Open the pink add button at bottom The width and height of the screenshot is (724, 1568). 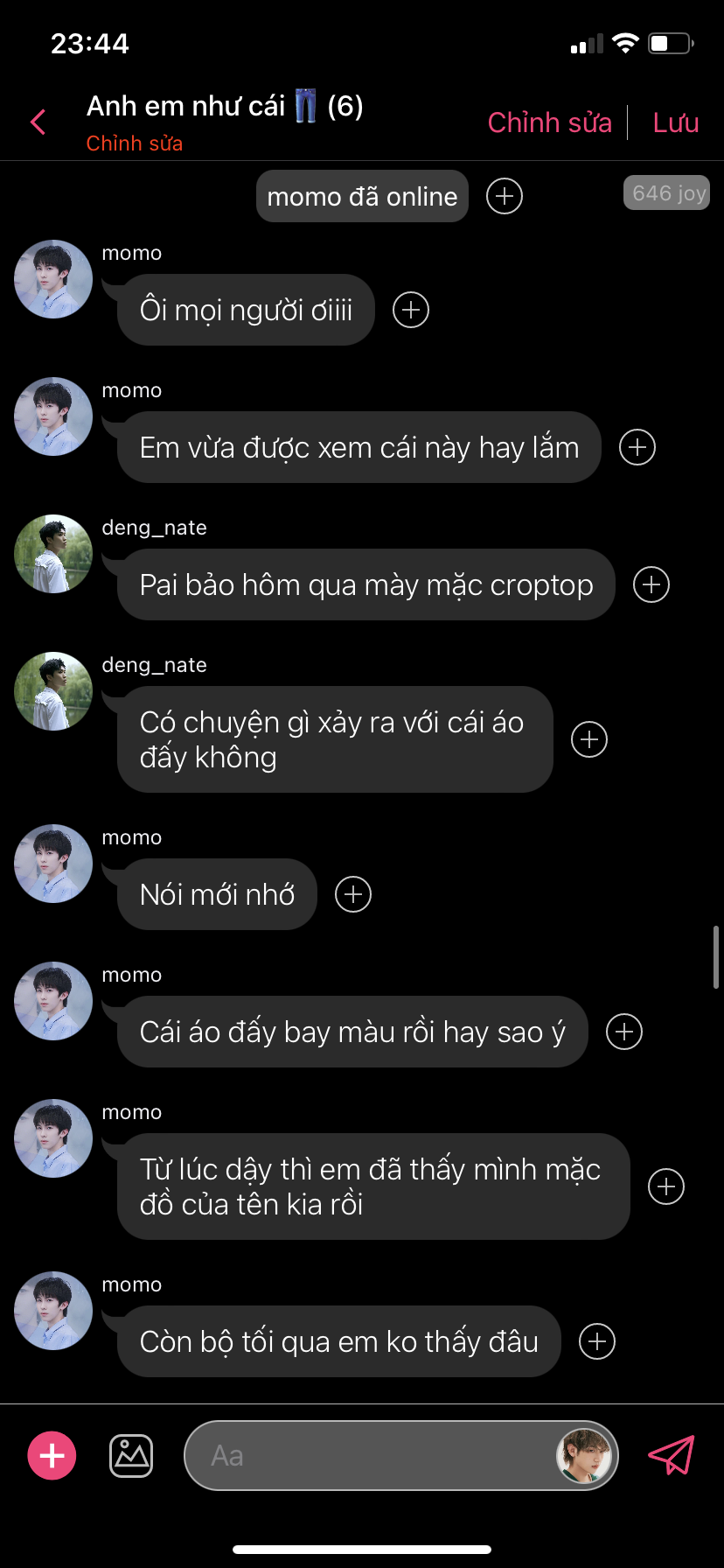52,1456
